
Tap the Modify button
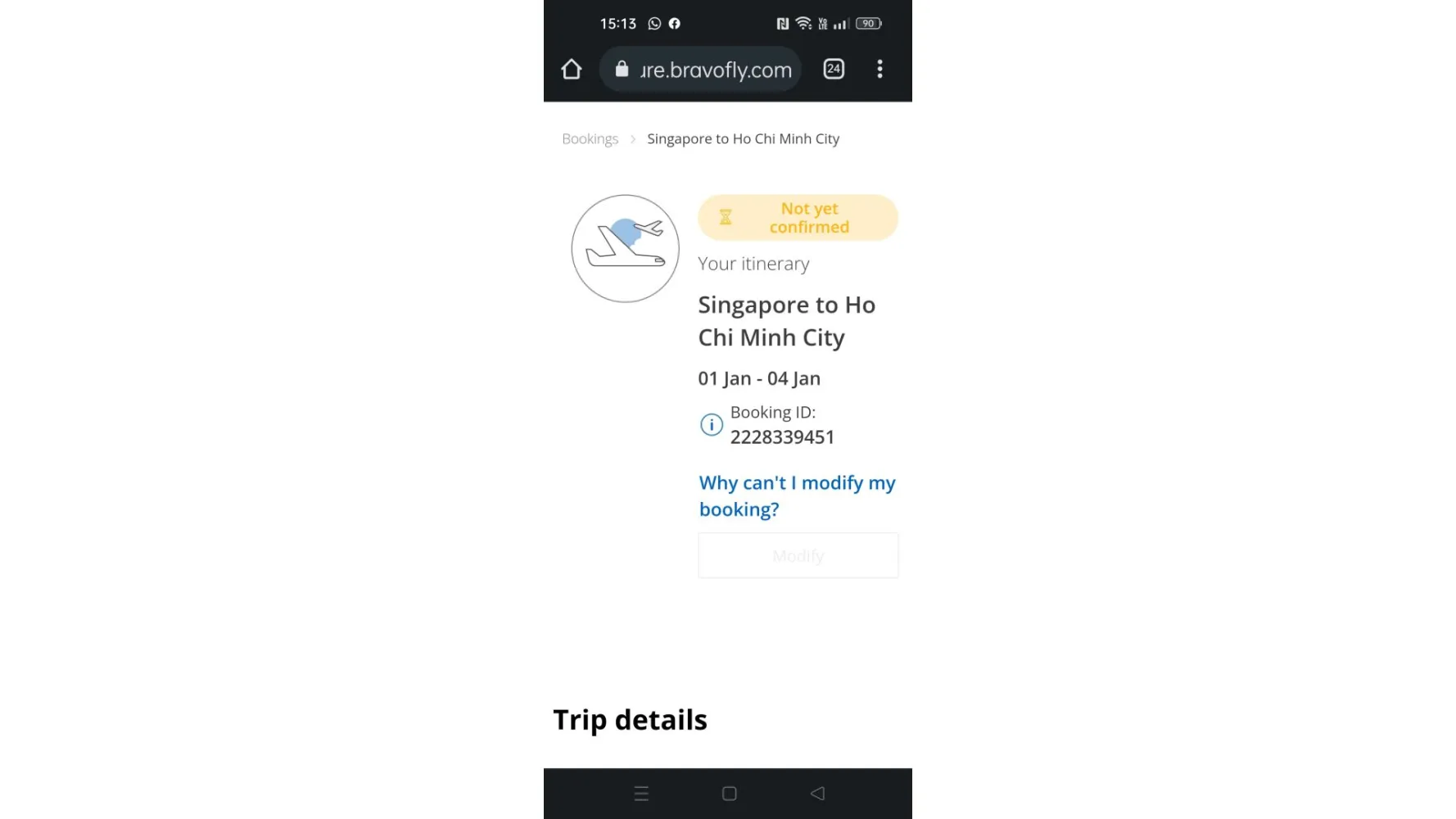(798, 556)
